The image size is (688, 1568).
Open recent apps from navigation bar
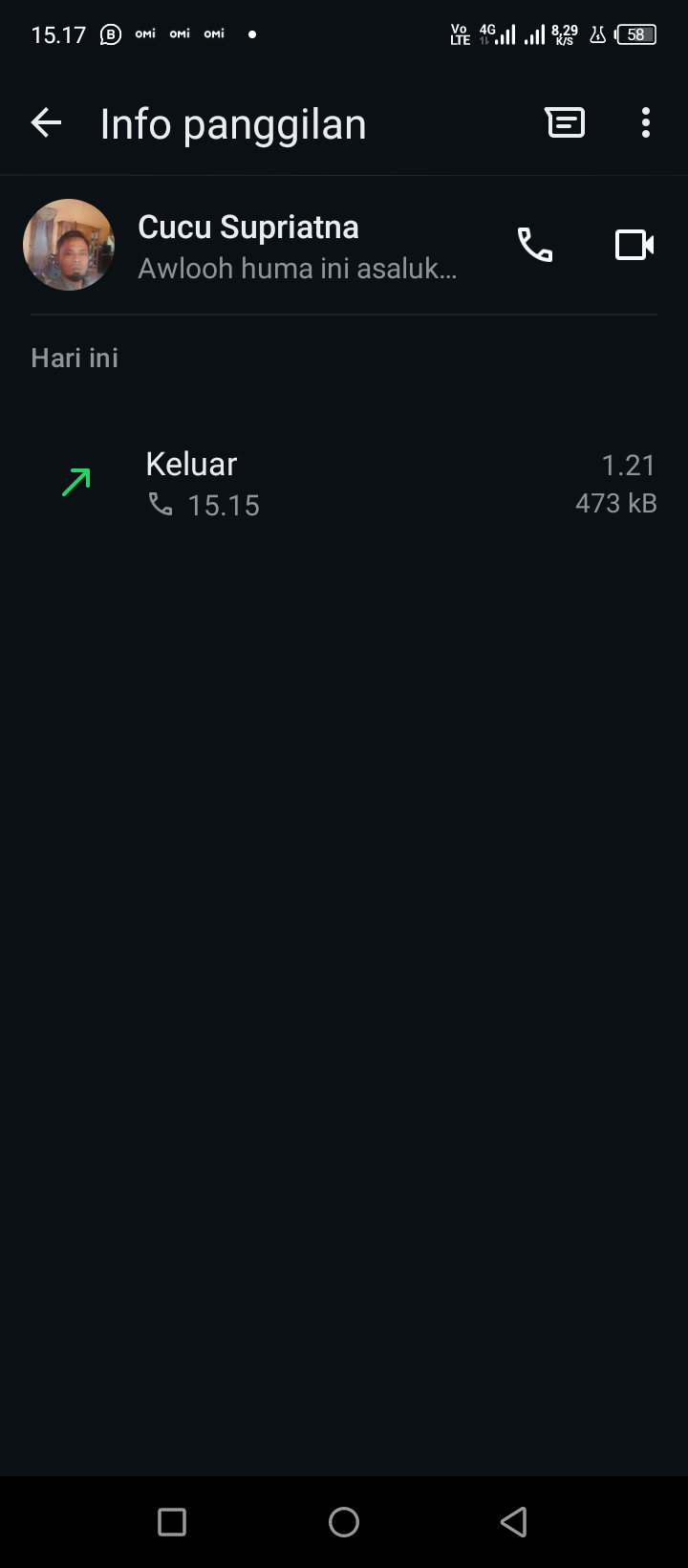[172, 1522]
